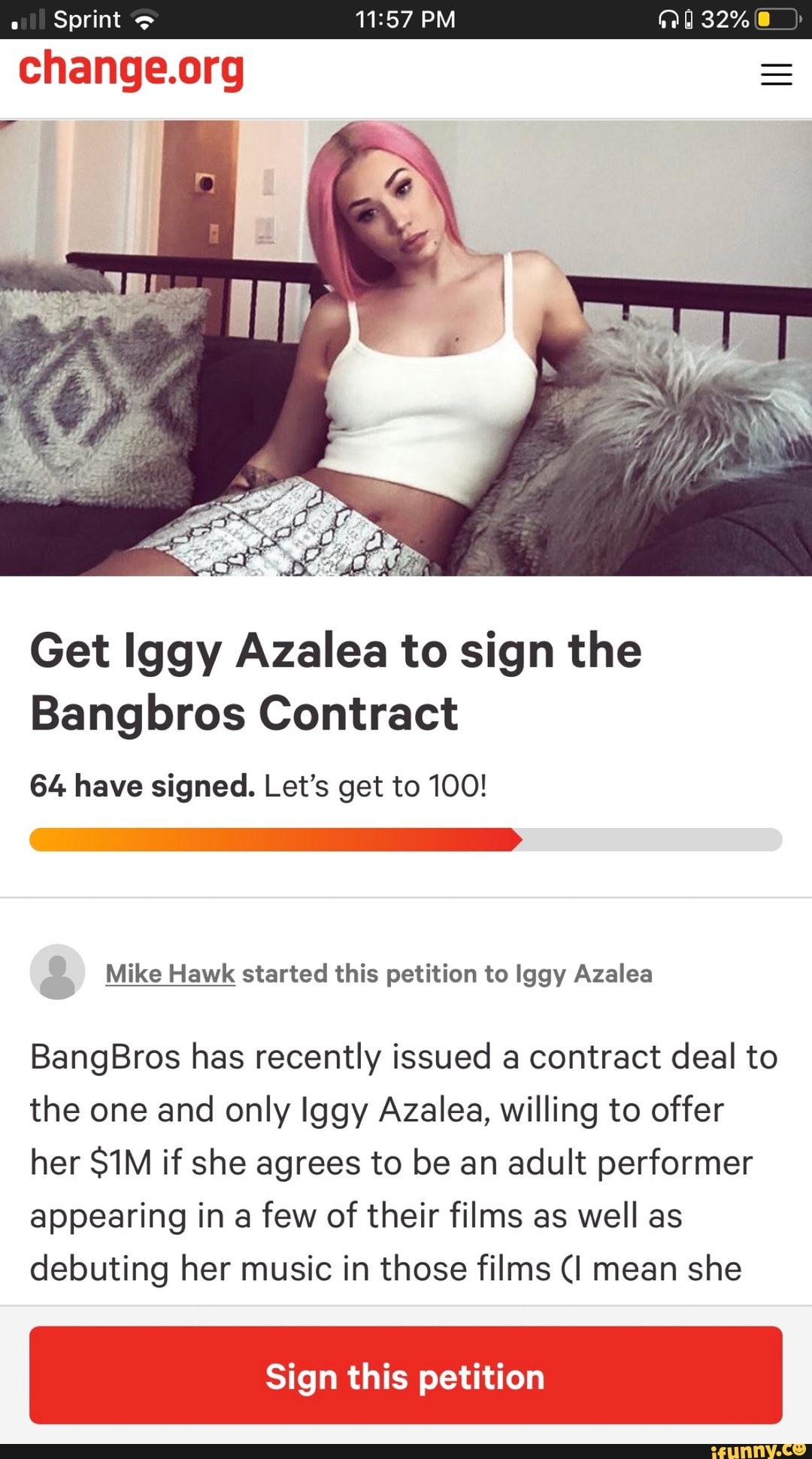Open Mike Hawk's profile link
The image size is (812, 1459).
click(x=170, y=973)
